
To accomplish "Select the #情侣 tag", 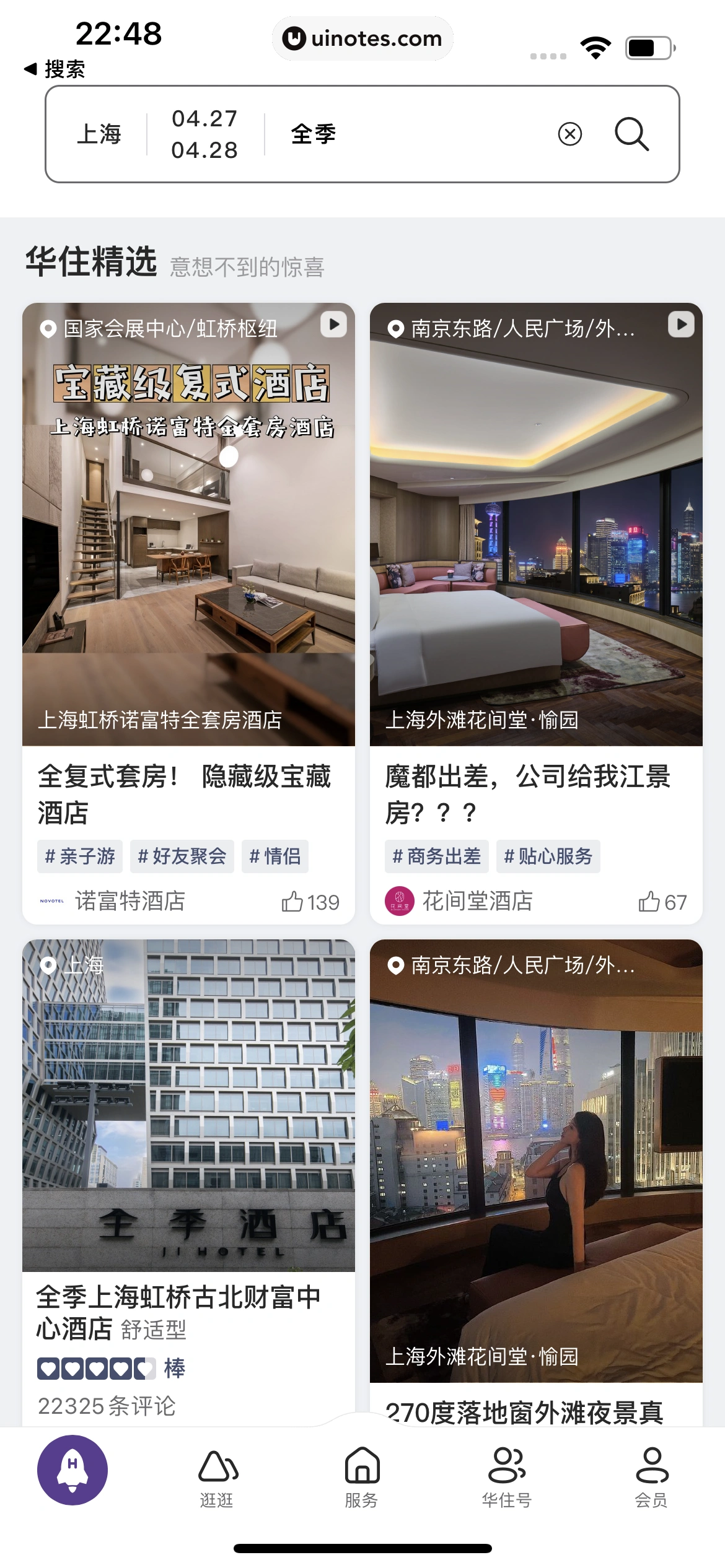I will coord(275,856).
